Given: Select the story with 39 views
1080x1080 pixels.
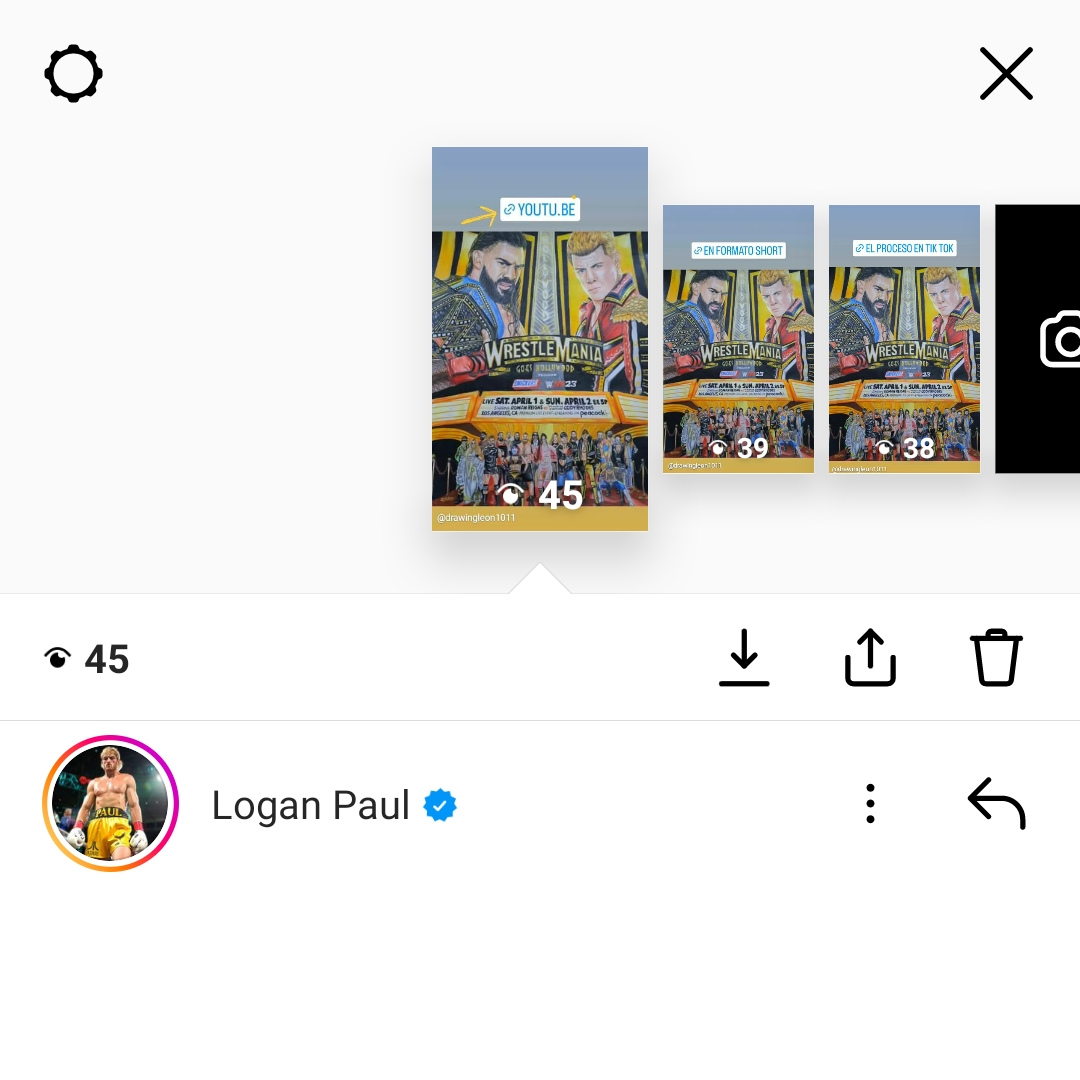Looking at the screenshot, I should pos(738,338).
